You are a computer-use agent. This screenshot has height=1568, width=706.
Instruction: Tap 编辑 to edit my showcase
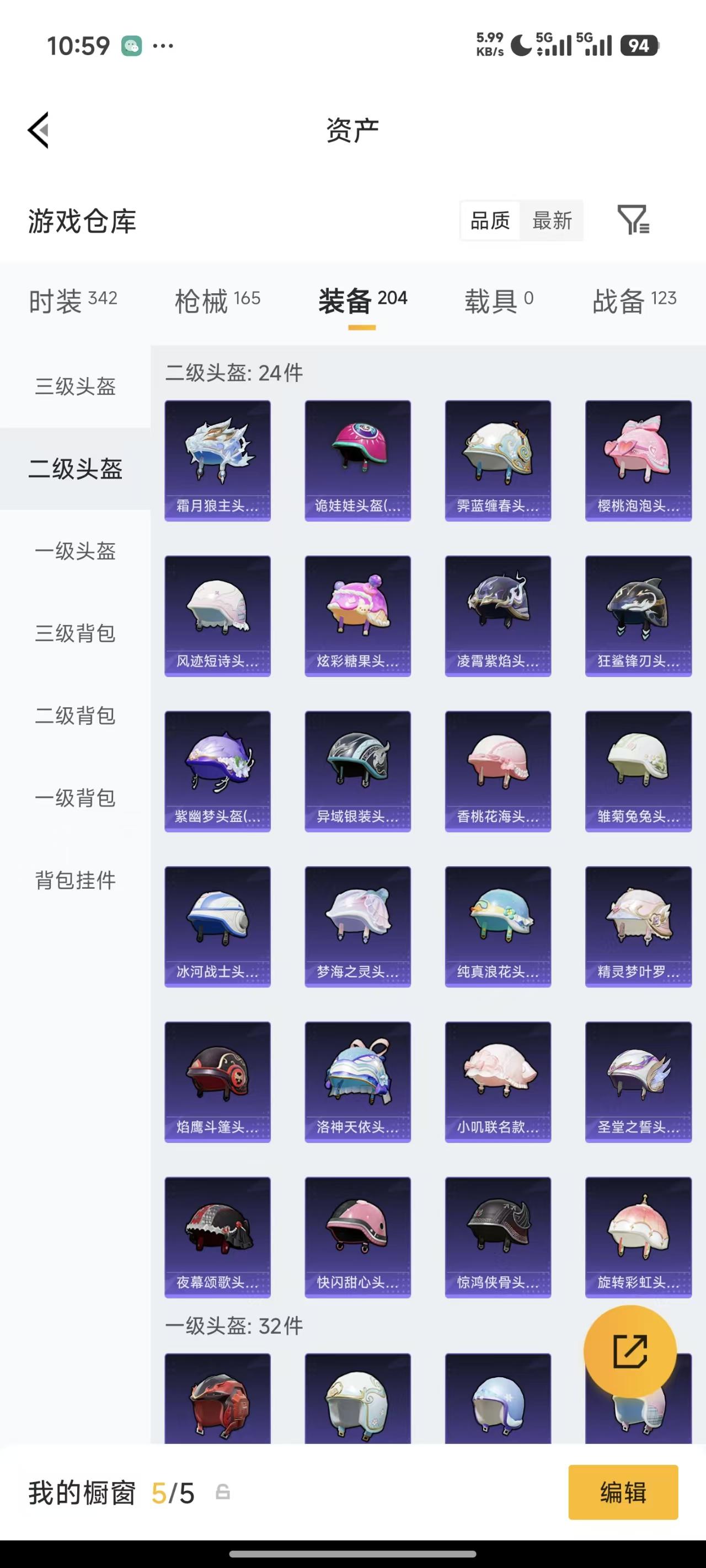click(623, 1492)
